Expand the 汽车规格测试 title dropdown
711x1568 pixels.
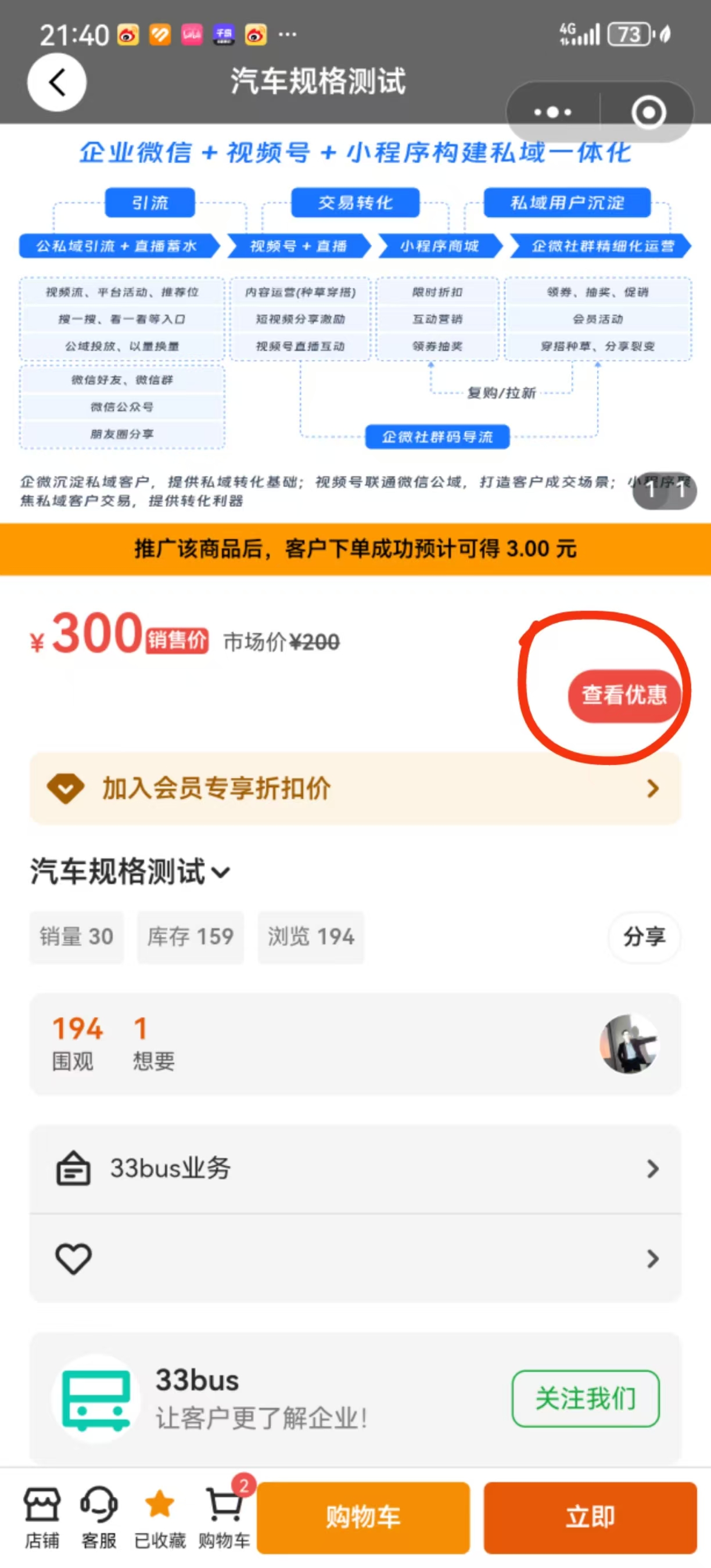[220, 873]
